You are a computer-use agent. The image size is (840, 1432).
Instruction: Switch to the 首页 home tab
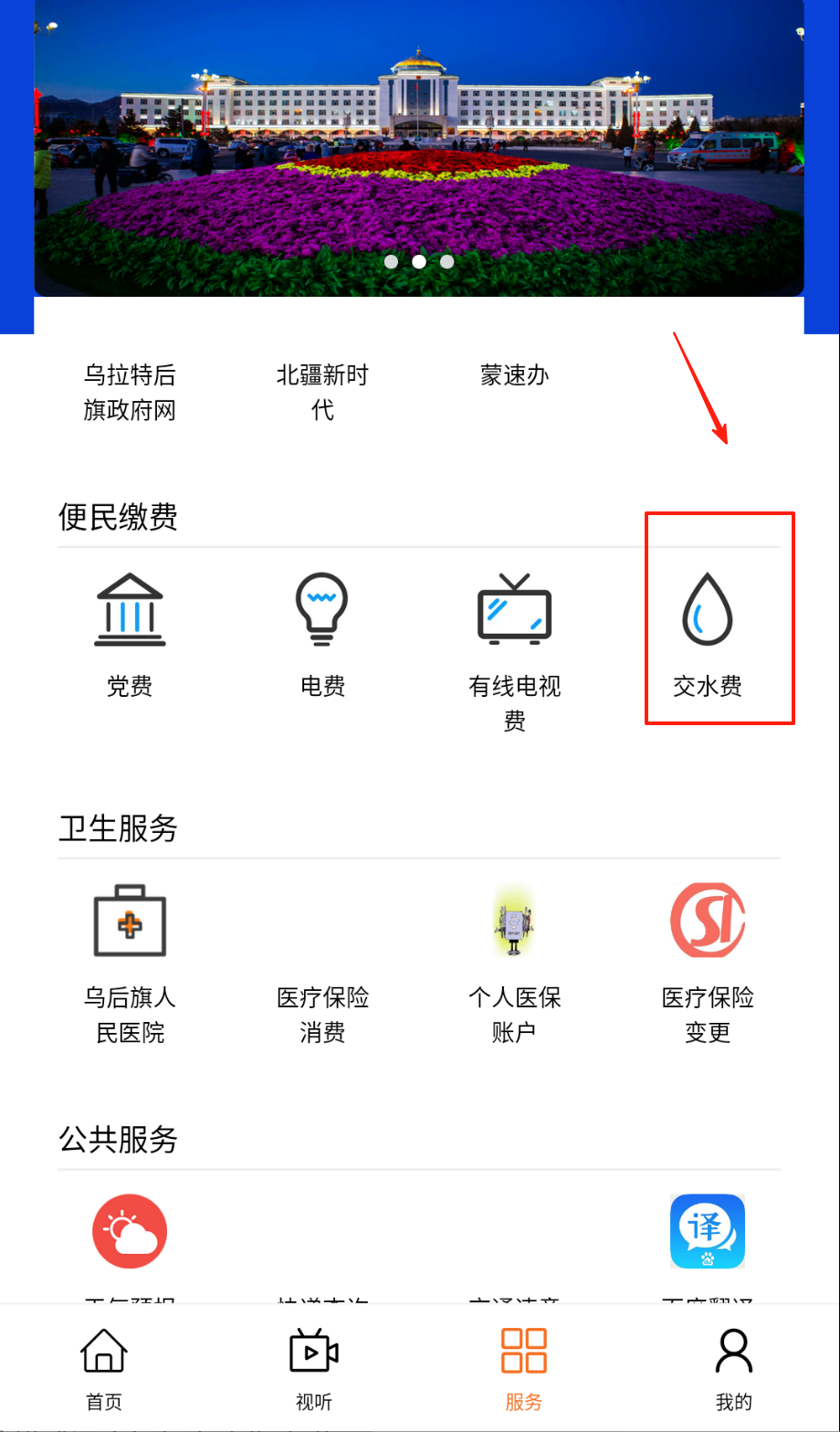point(104,1368)
